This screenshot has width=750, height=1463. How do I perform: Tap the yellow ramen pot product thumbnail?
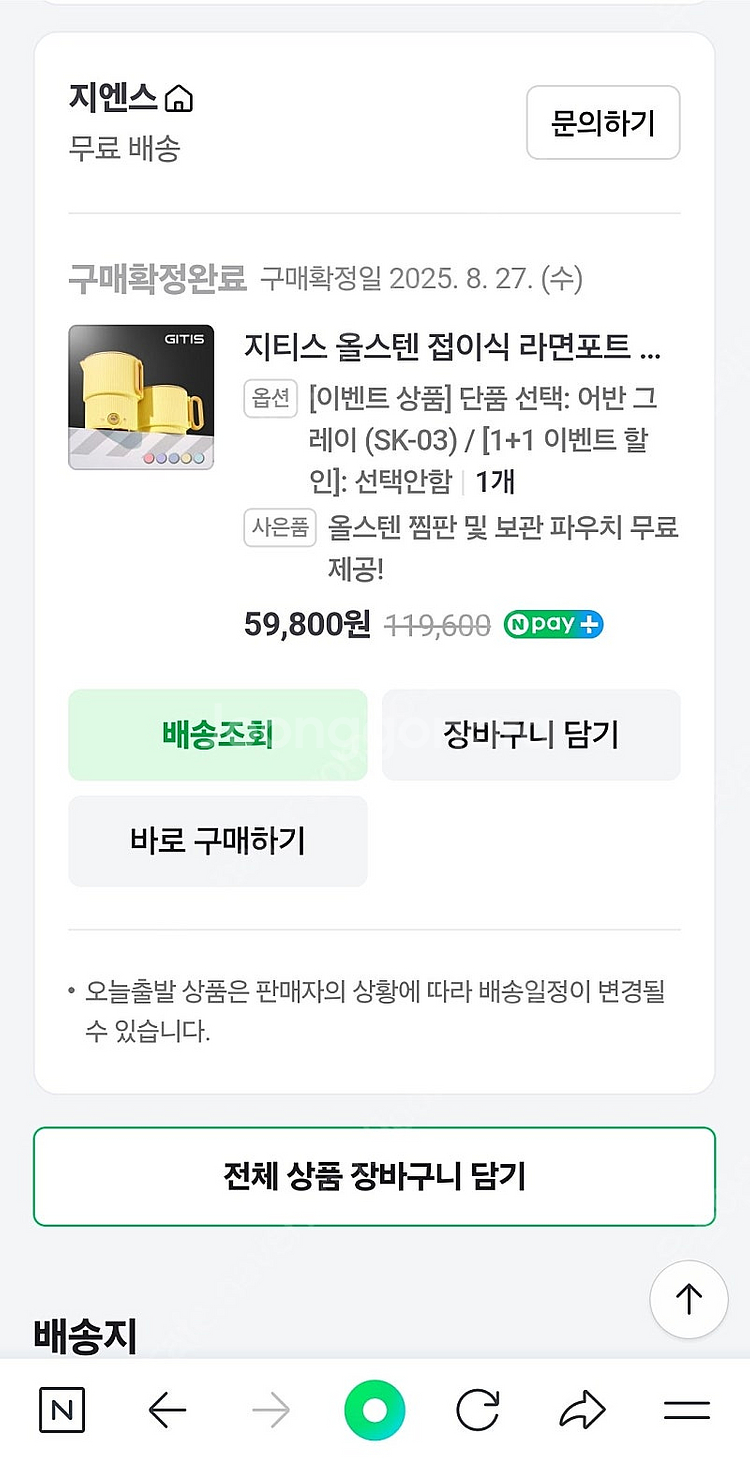pyautogui.click(x=141, y=396)
